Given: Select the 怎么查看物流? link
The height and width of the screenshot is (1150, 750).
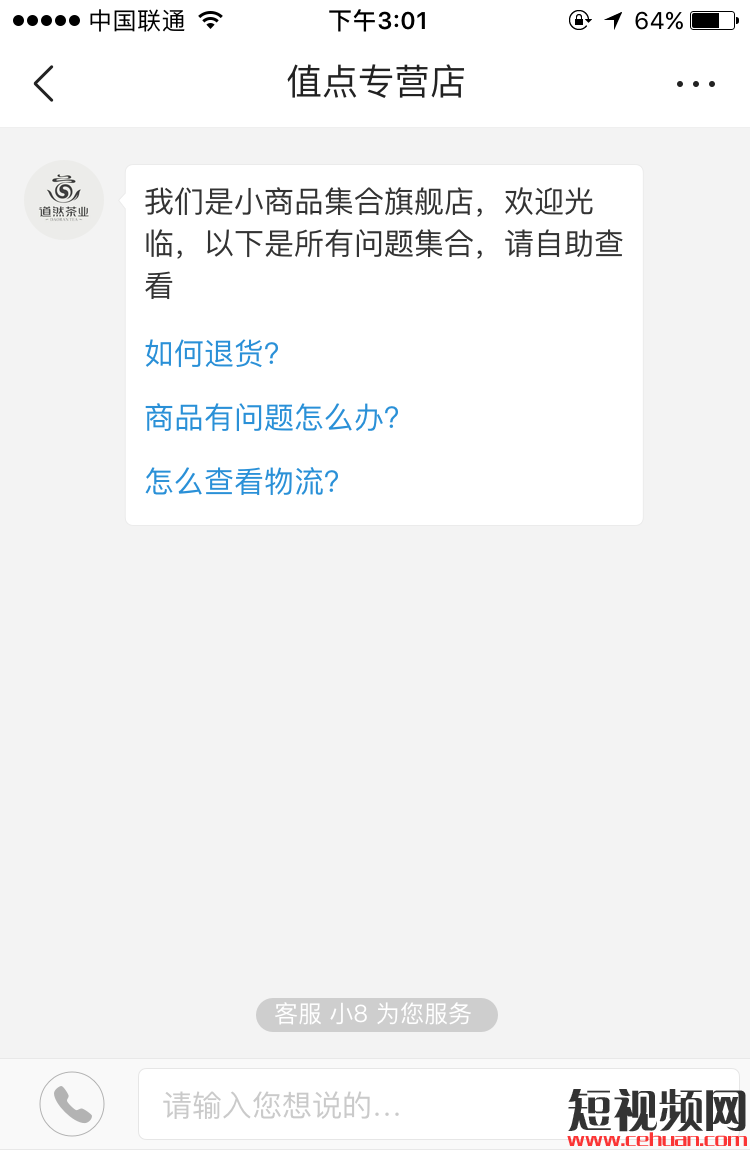Looking at the screenshot, I should (242, 482).
